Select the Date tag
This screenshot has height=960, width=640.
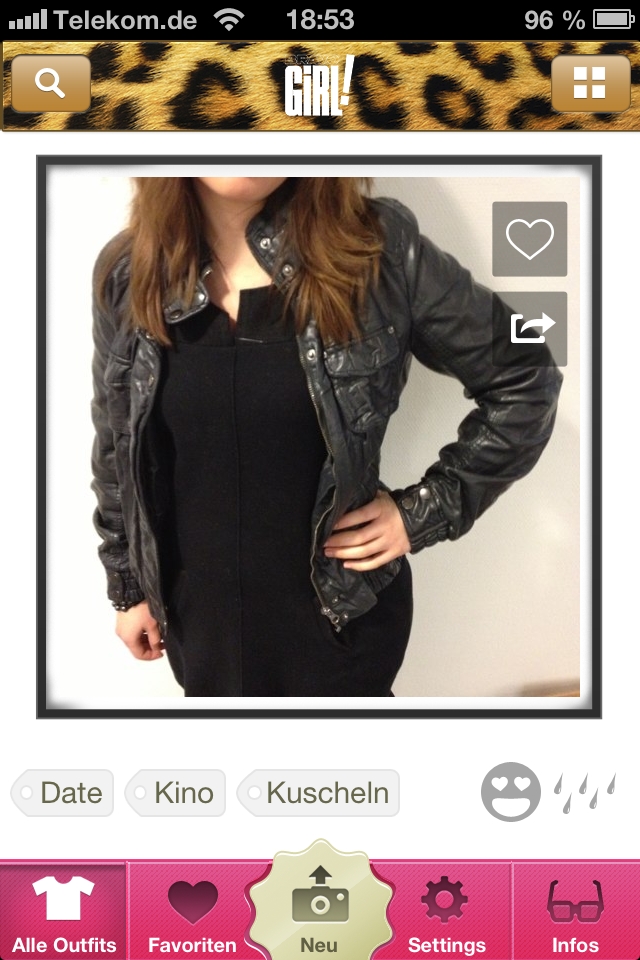63,793
